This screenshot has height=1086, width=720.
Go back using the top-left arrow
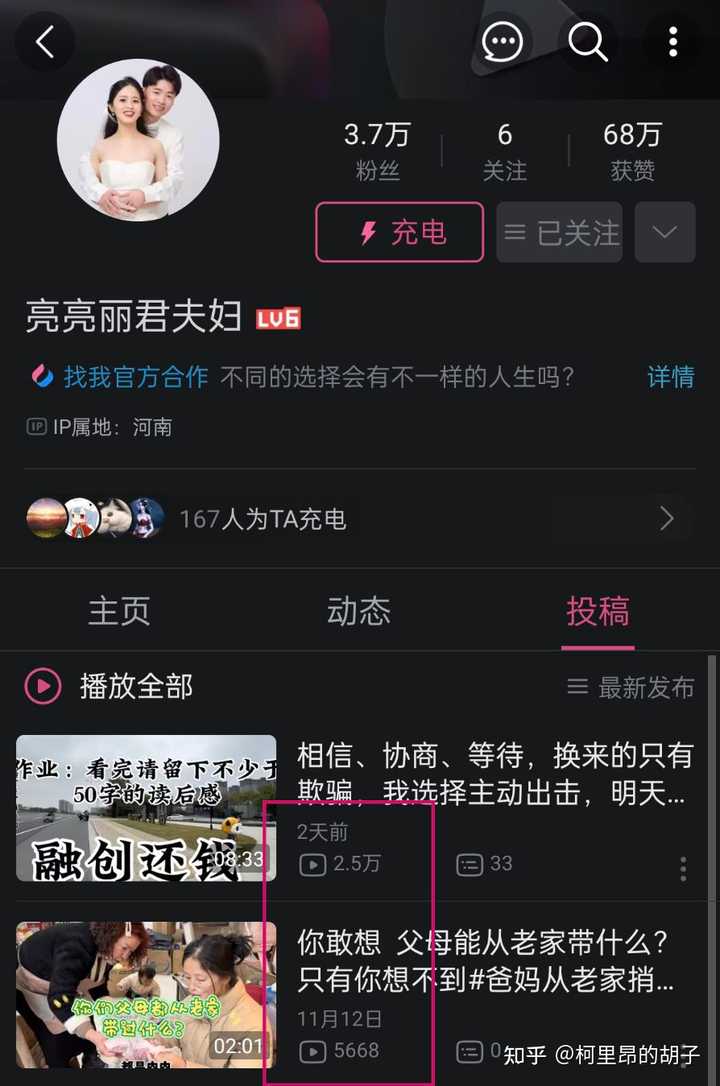[45, 42]
